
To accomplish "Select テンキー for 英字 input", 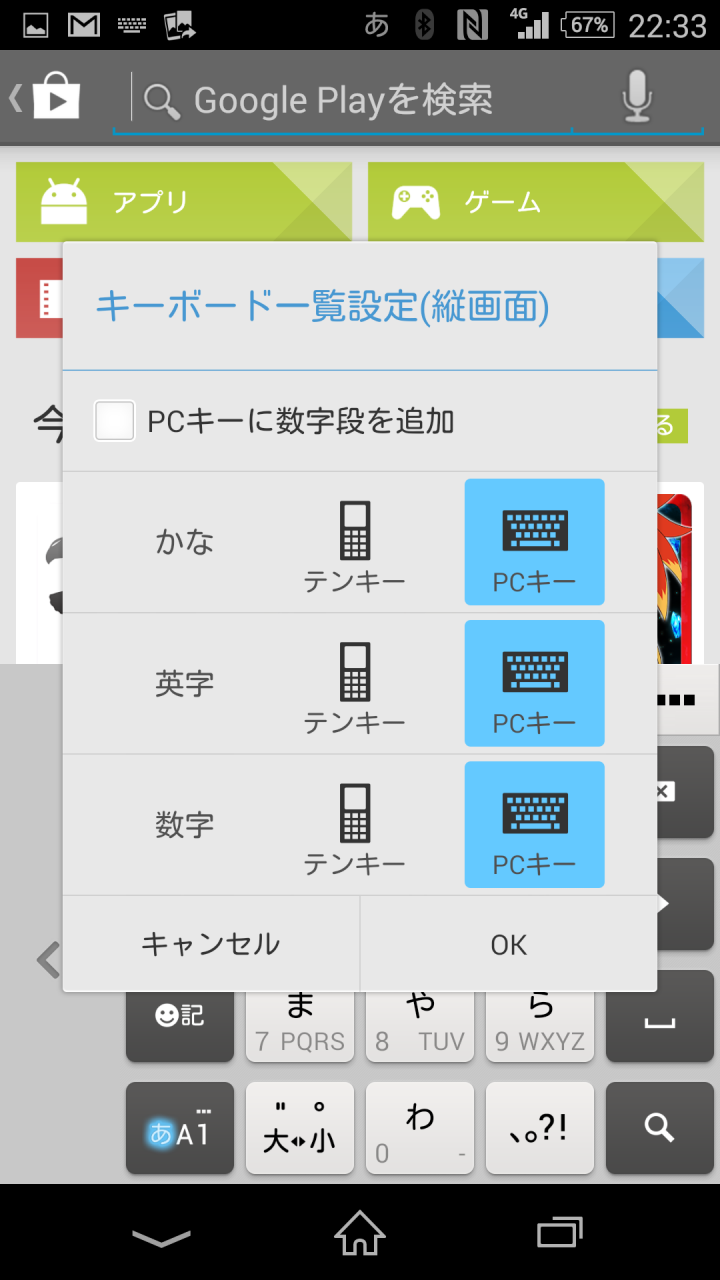I will pos(354,683).
